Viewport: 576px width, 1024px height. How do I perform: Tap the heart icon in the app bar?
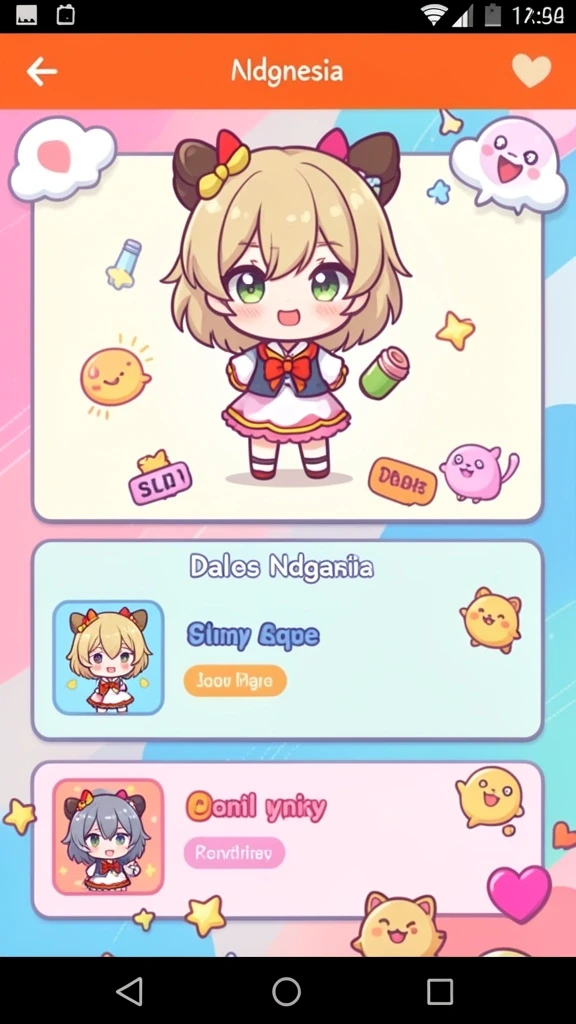[531, 71]
